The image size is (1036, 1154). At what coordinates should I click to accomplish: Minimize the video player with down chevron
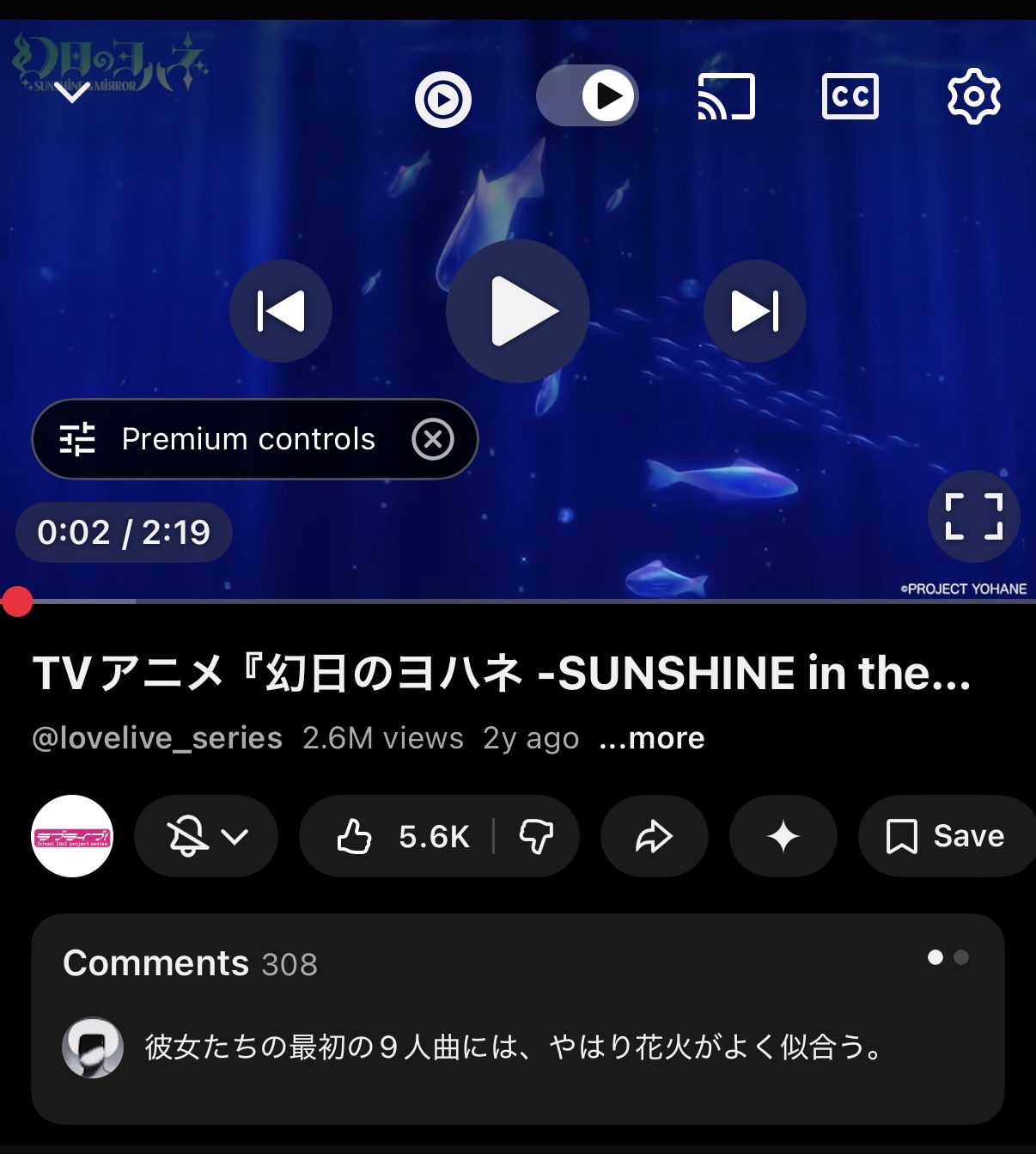pyautogui.click(x=72, y=92)
